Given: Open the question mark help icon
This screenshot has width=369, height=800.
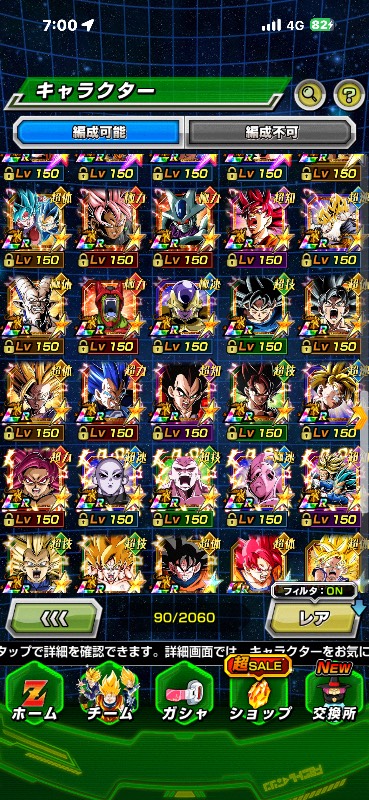Looking at the screenshot, I should pos(349,94).
